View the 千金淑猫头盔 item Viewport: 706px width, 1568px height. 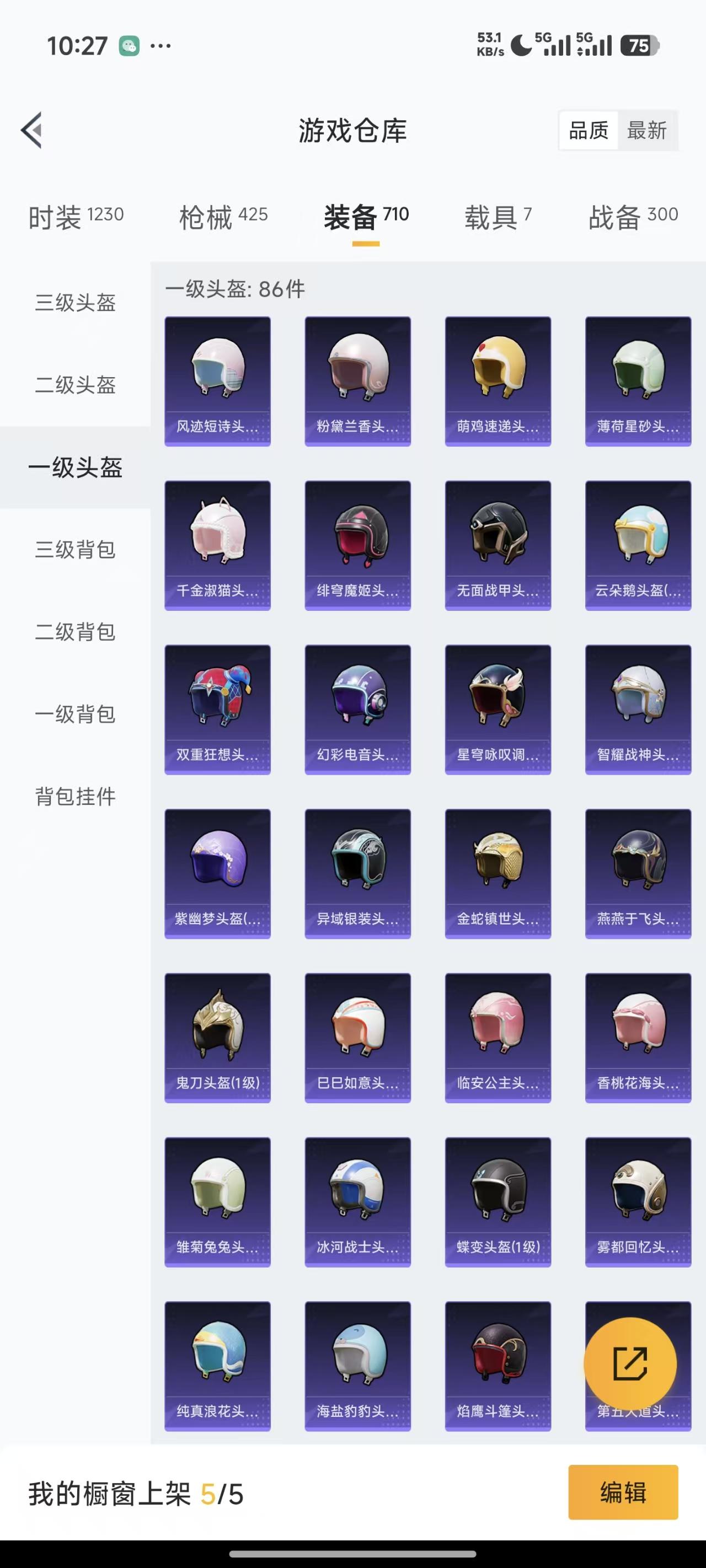217,544
